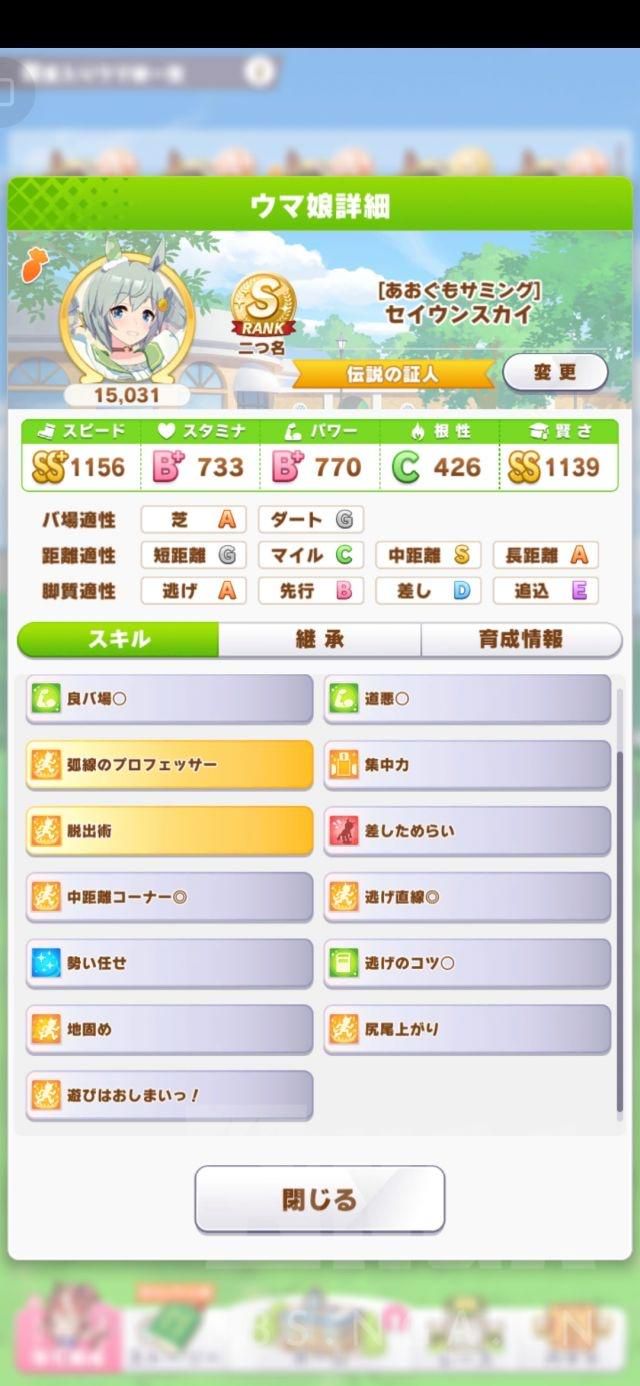Open the 差しためらい skill info
The width and height of the screenshot is (640, 1386).
click(467, 831)
